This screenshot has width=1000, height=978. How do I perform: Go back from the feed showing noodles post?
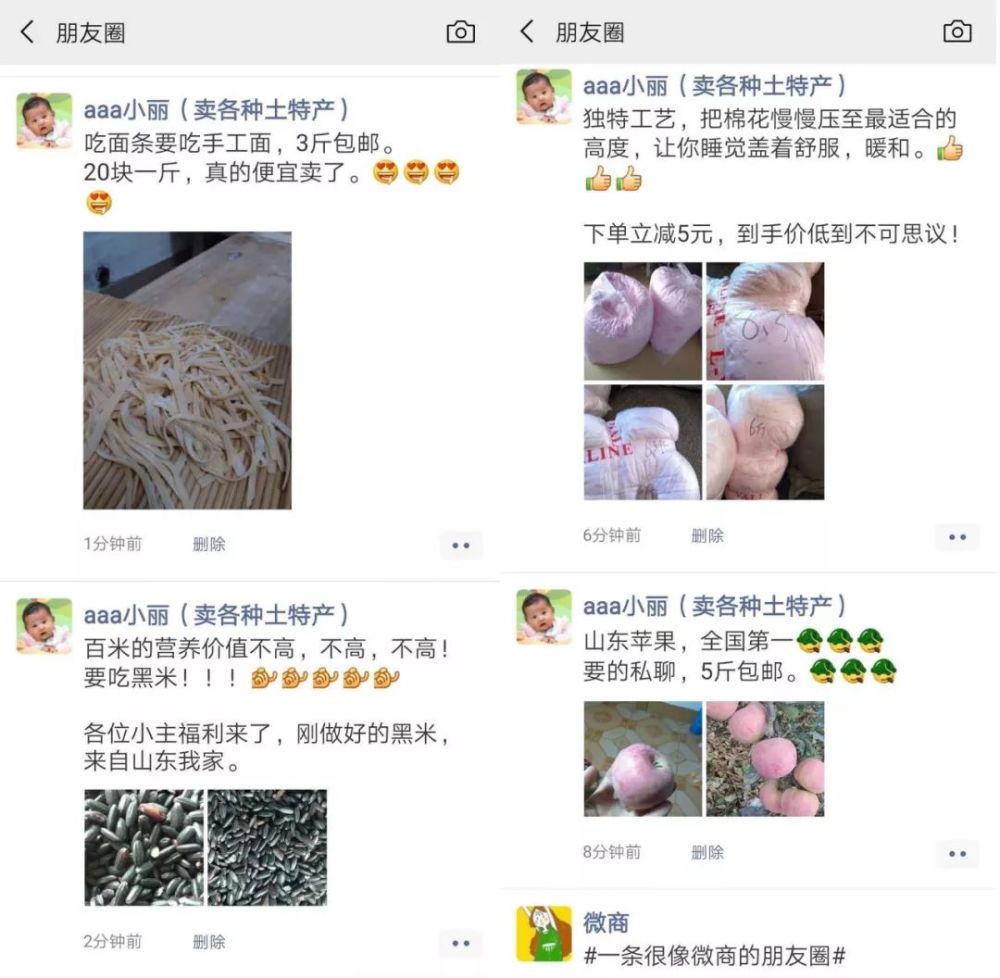coord(27,32)
